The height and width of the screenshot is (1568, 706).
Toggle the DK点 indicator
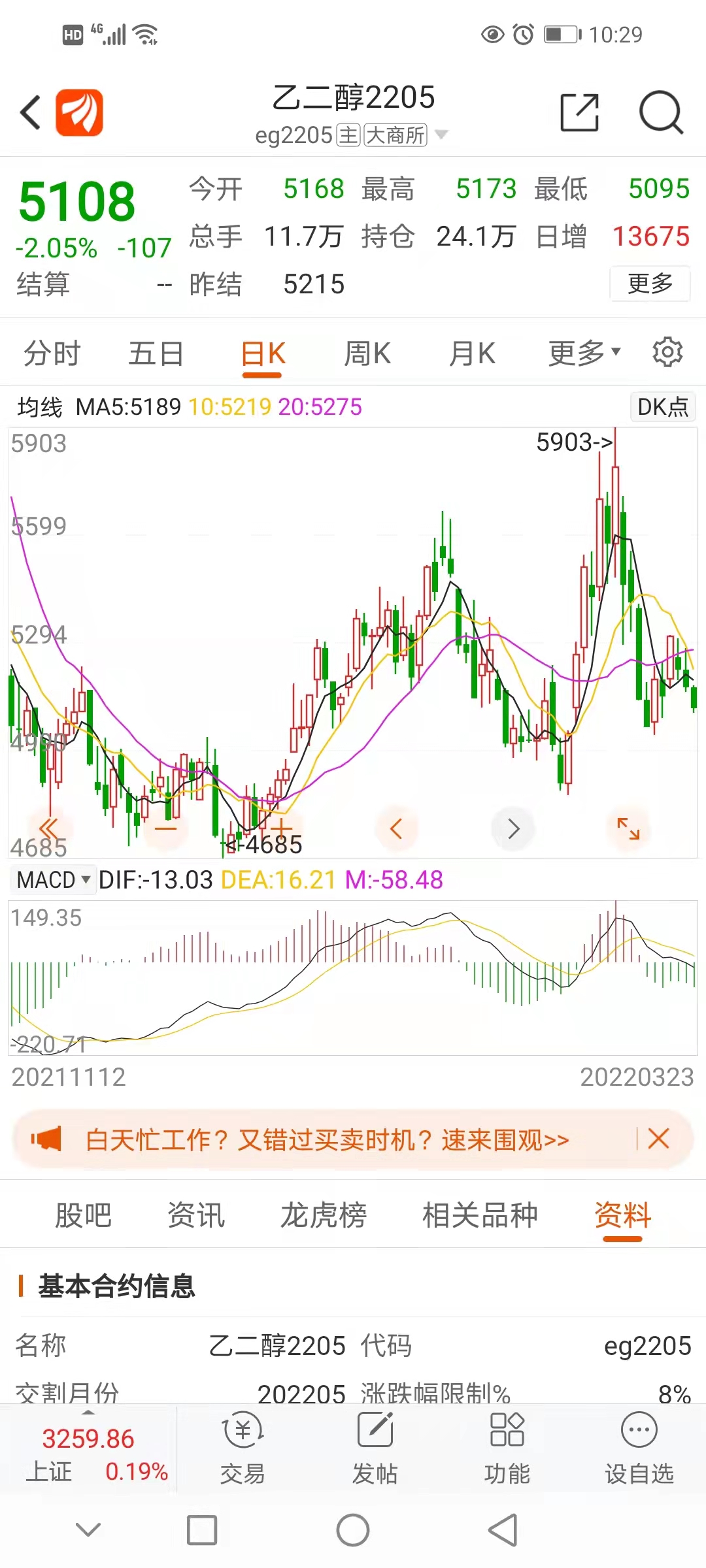[663, 406]
